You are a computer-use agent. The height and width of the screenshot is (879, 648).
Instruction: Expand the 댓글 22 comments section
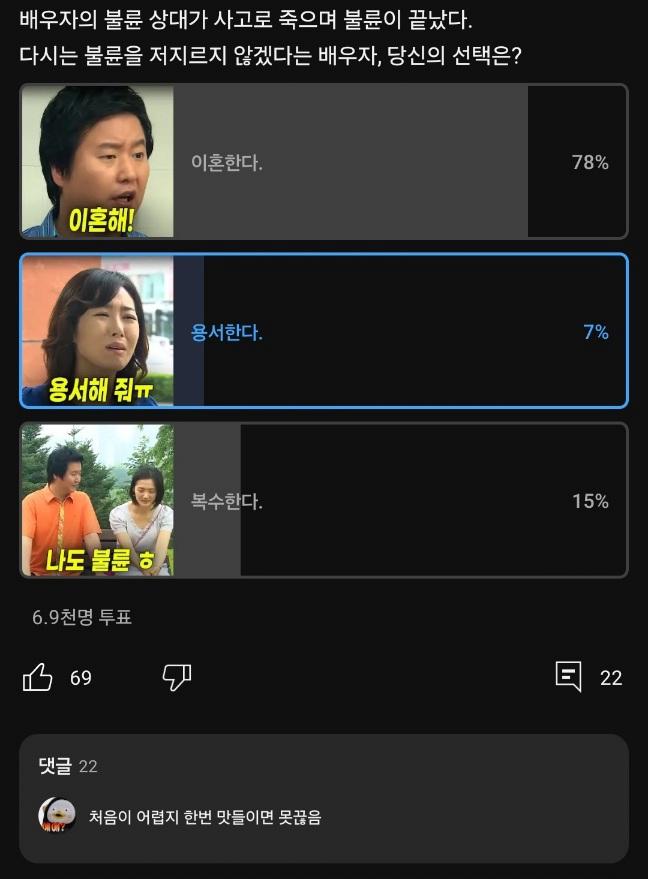[x=323, y=797]
